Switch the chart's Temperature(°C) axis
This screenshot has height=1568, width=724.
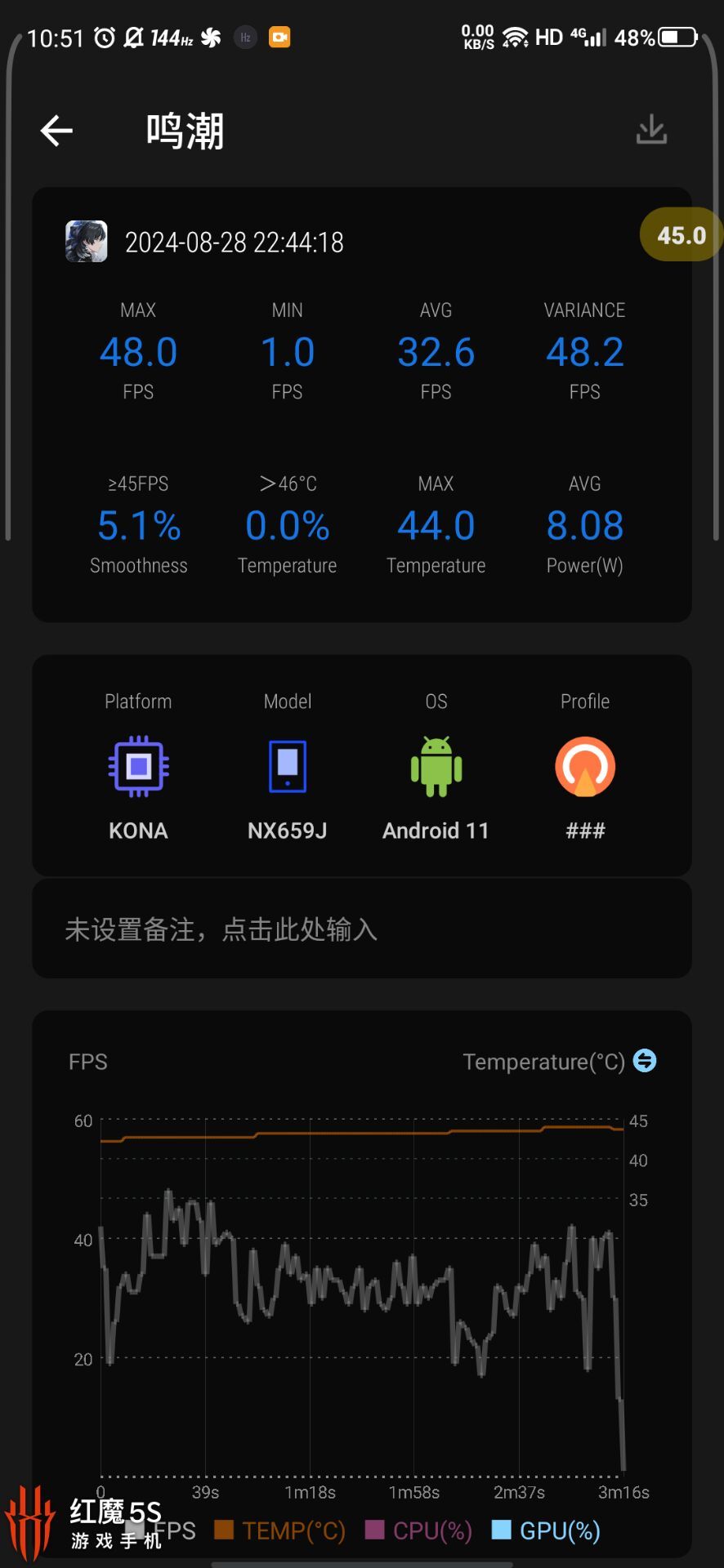[x=645, y=1061]
